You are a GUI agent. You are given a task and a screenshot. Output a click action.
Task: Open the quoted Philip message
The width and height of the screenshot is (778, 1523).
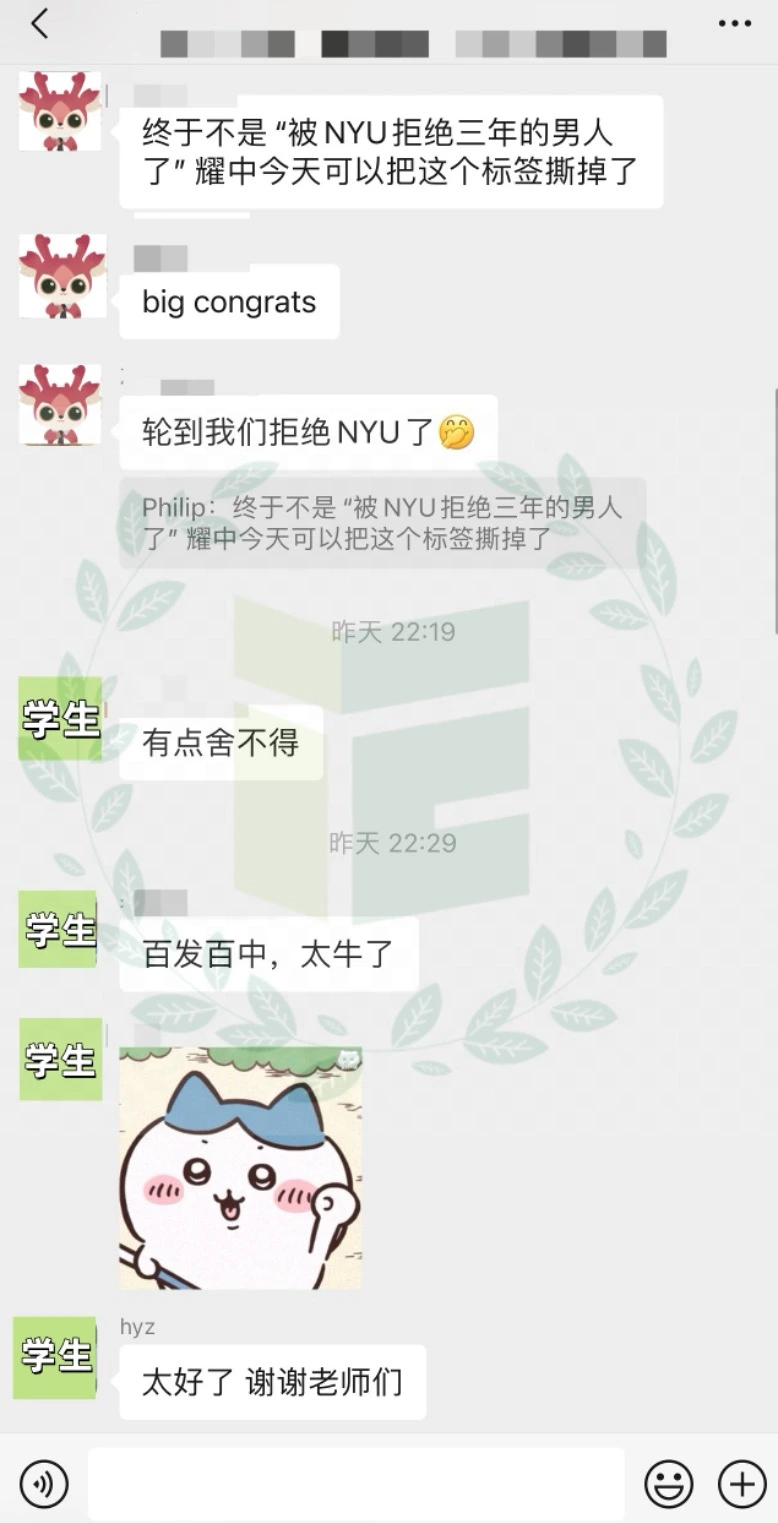[382, 523]
